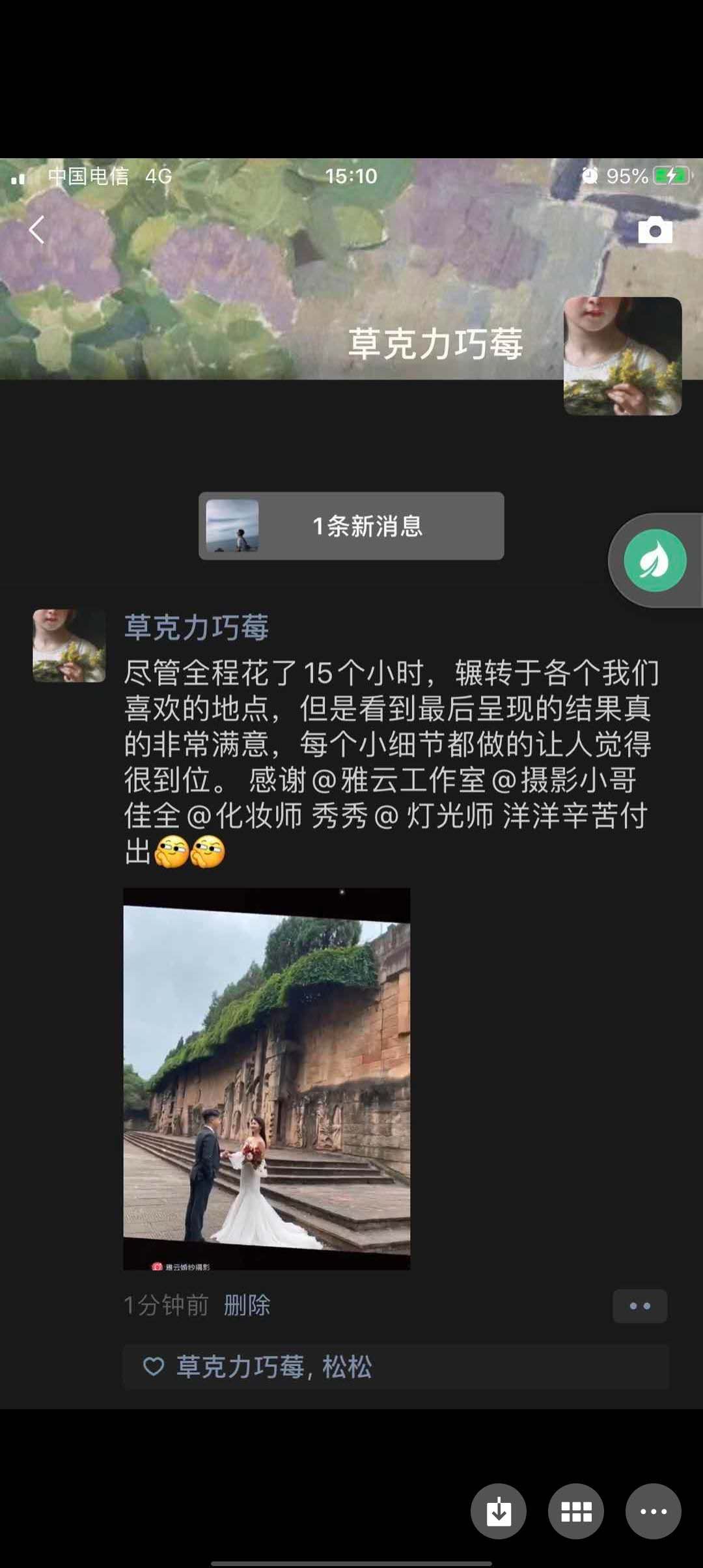Image resolution: width=703 pixels, height=1568 pixels.
Task: View the wedding photo in the post
Action: pyautogui.click(x=267, y=1078)
